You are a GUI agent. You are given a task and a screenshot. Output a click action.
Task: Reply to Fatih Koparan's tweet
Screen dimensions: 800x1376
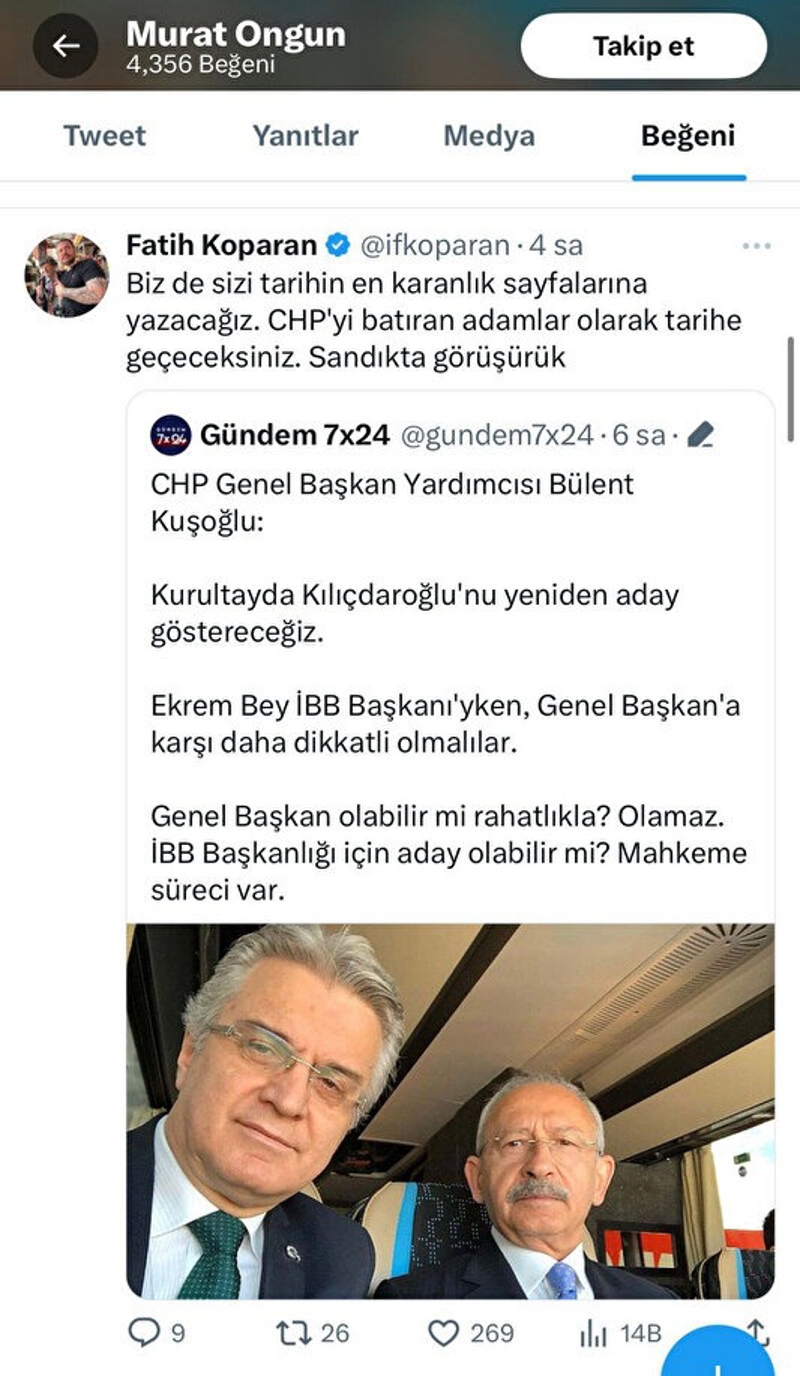[157, 1333]
